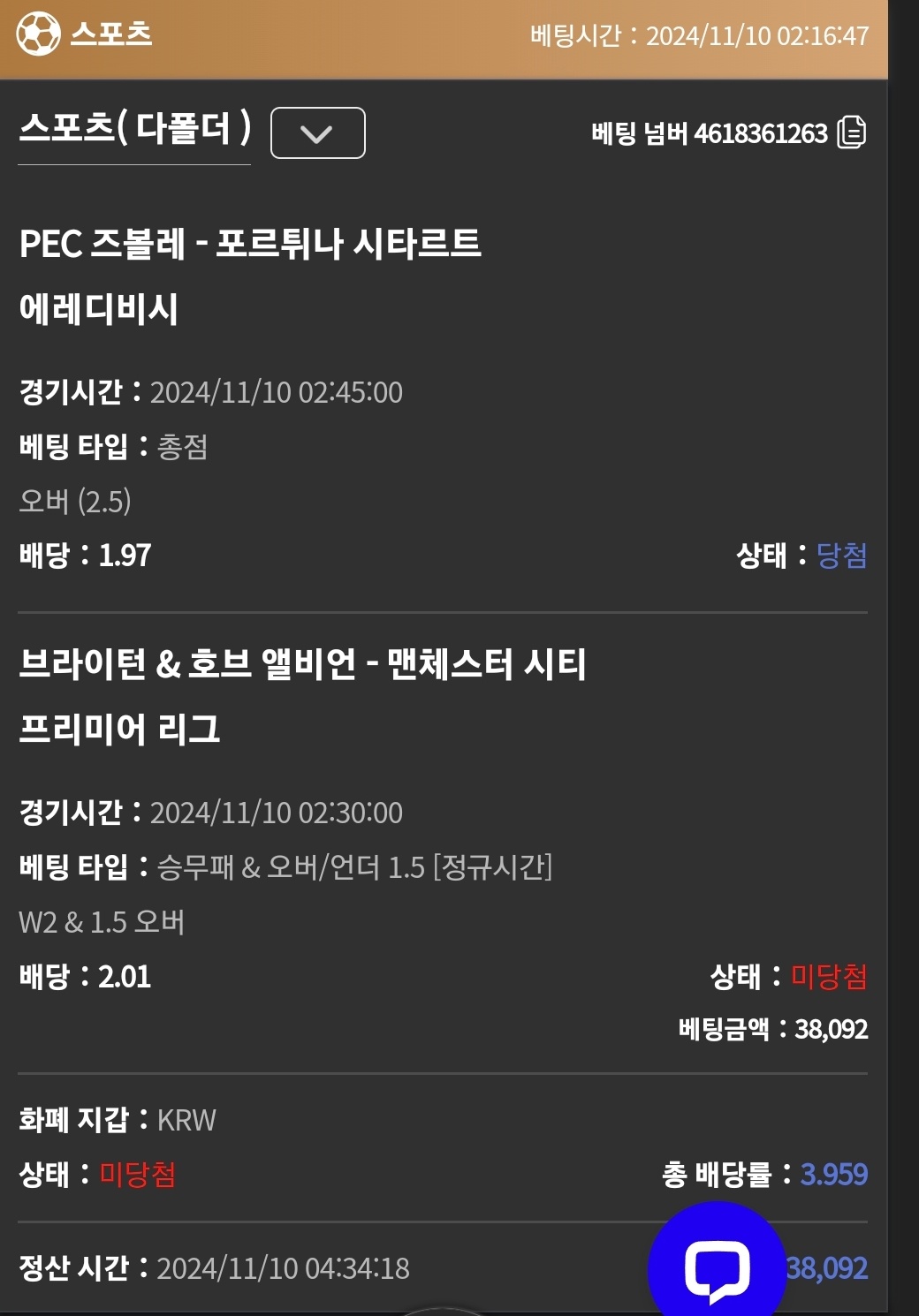Expand the 스포츠(다폴더) dropdown chevron
Viewport: 919px width, 1316px height.
pos(317,133)
